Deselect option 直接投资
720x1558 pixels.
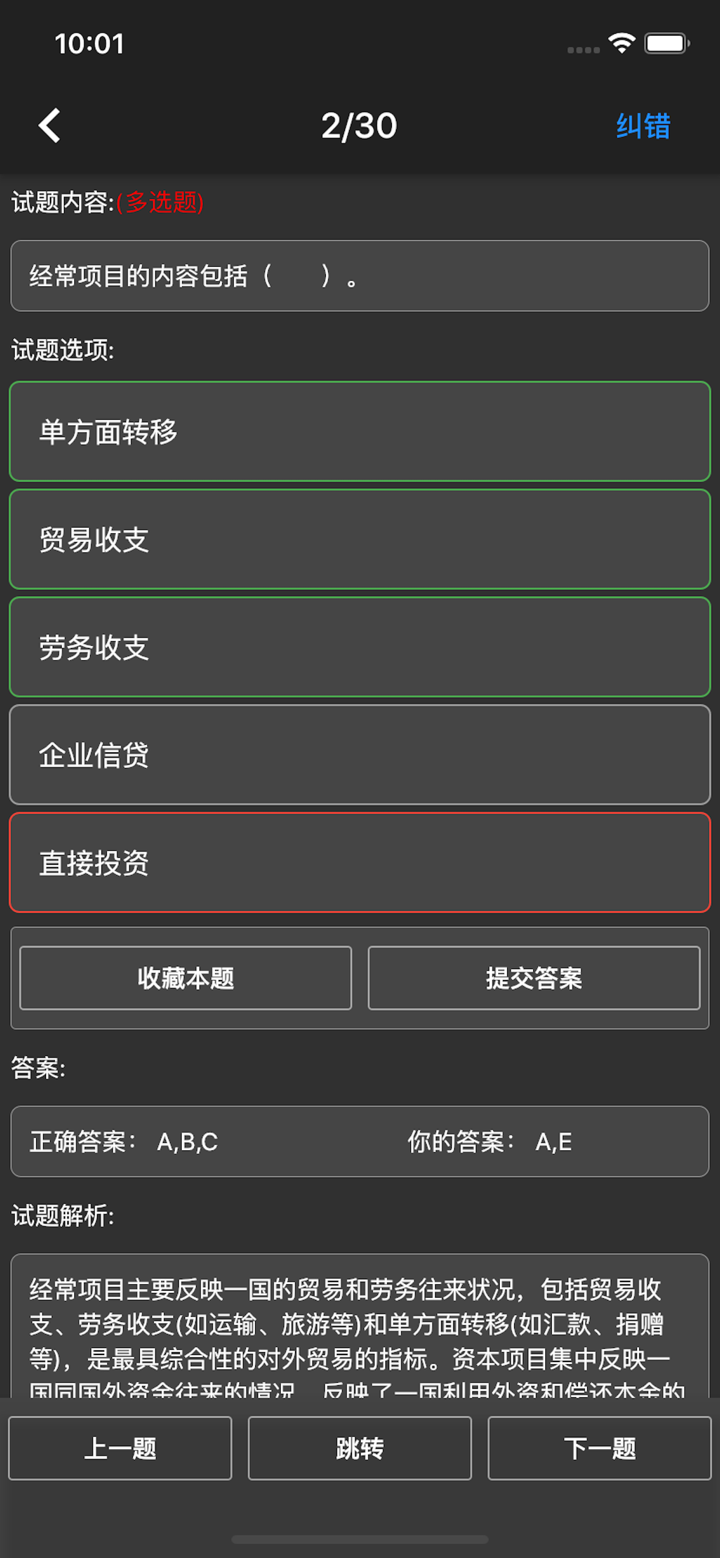click(x=360, y=862)
